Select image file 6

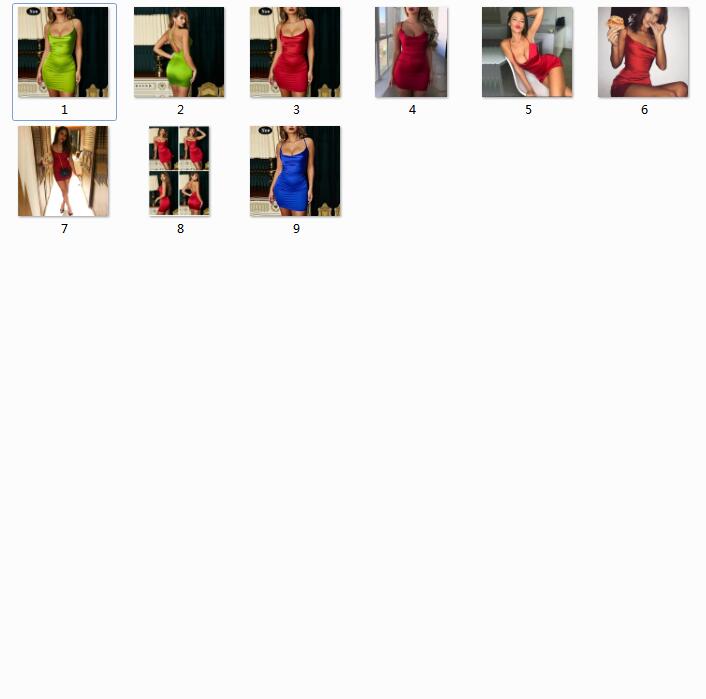[643, 53]
